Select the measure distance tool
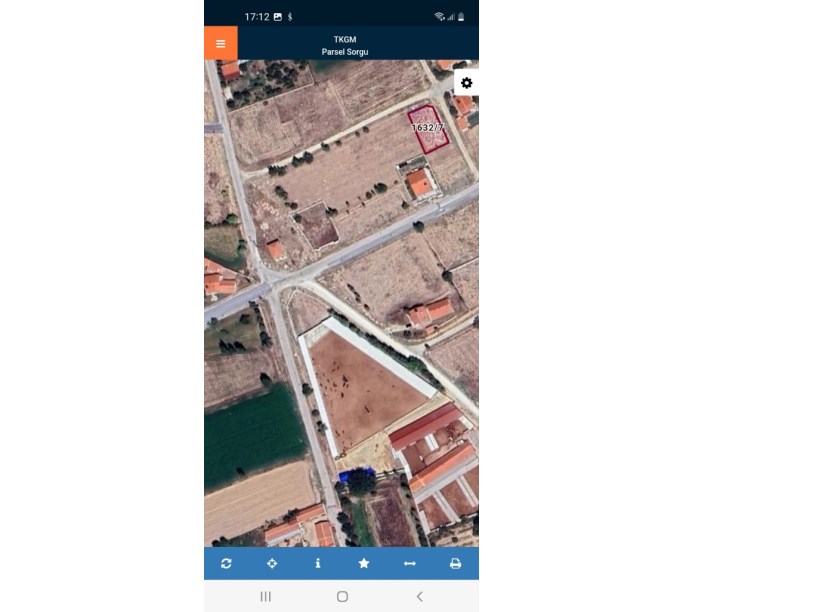This screenshot has height=612, width=816. (x=409, y=563)
